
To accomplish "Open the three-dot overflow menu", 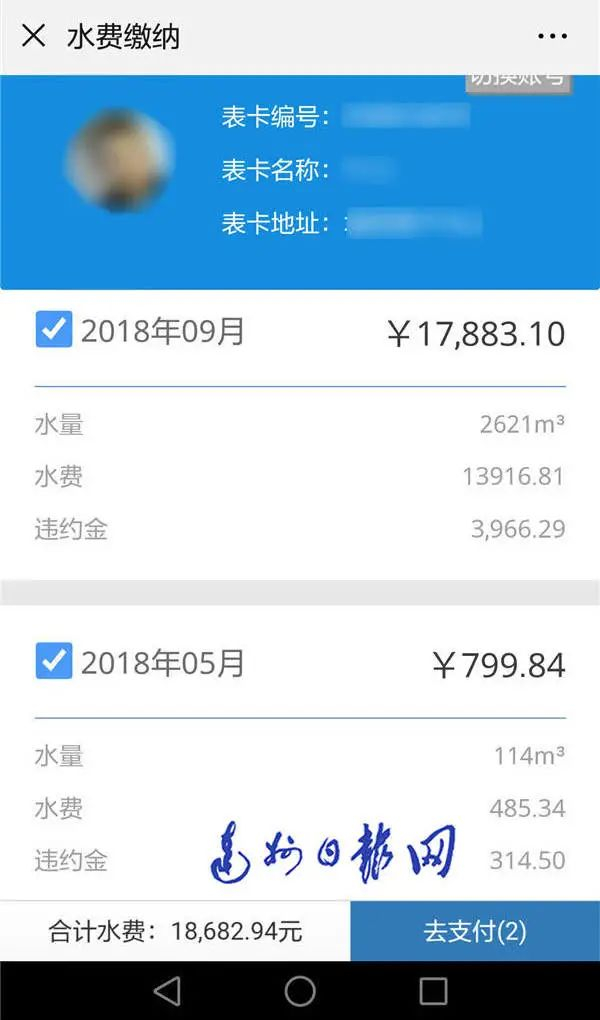I will (552, 36).
